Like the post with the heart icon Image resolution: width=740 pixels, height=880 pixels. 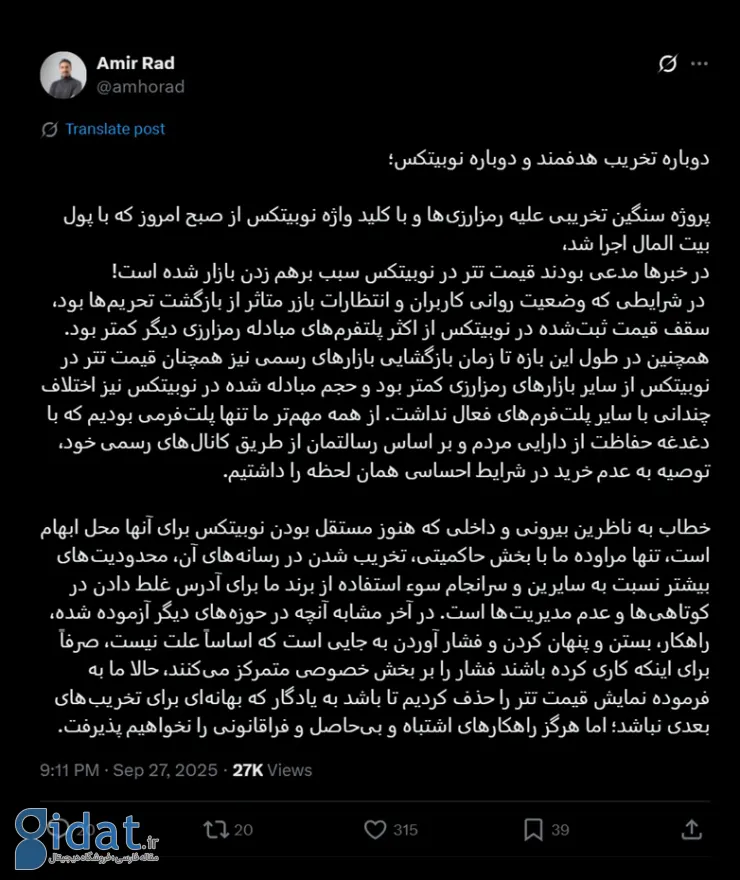coord(375,829)
